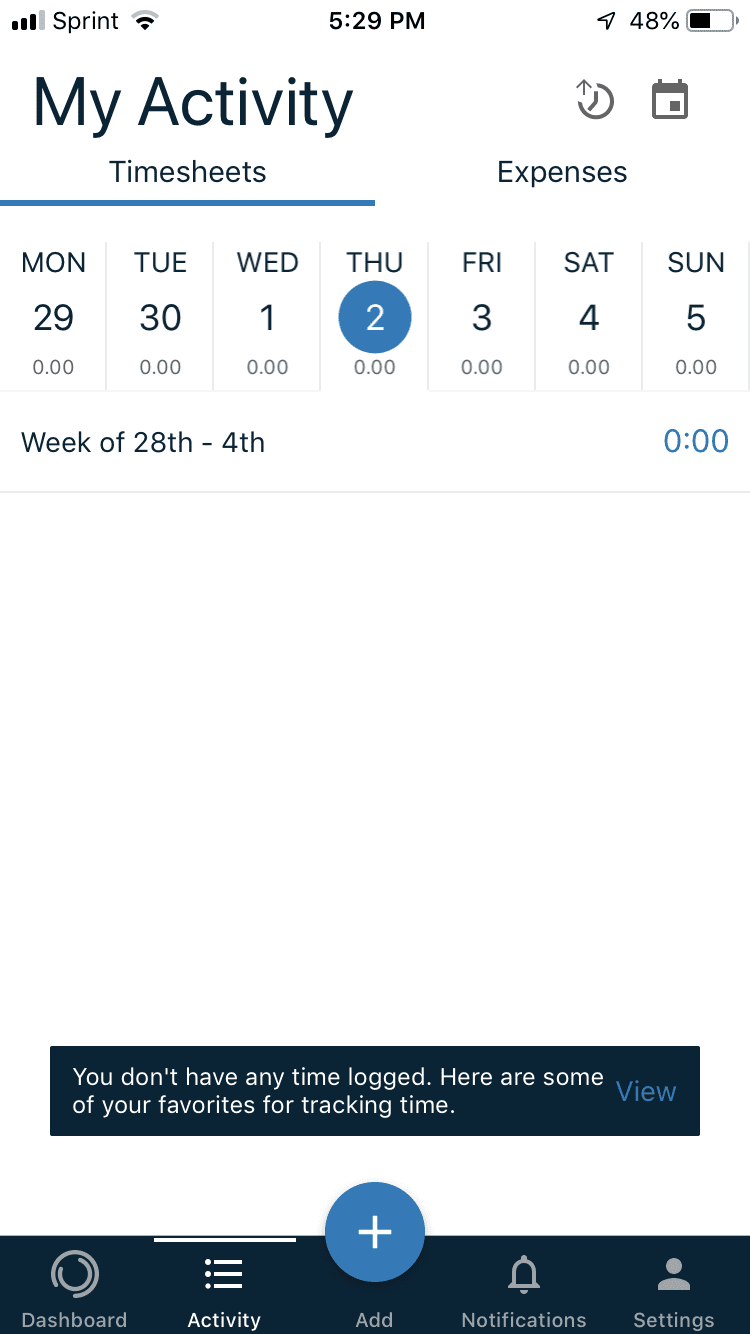Open the Settings tab
The height and width of the screenshot is (1334, 750).
pos(674,1287)
